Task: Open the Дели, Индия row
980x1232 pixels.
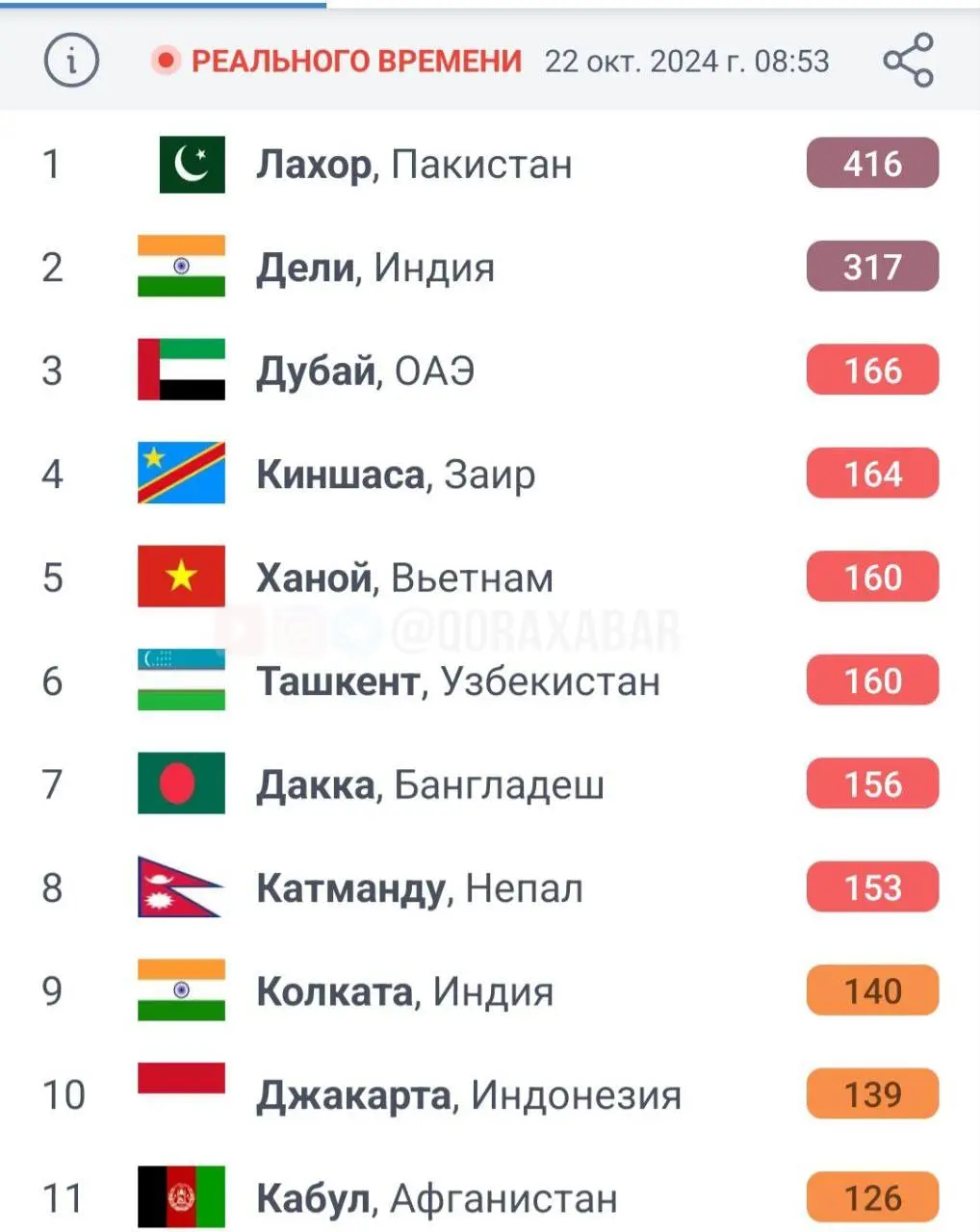Action: tap(375, 268)
